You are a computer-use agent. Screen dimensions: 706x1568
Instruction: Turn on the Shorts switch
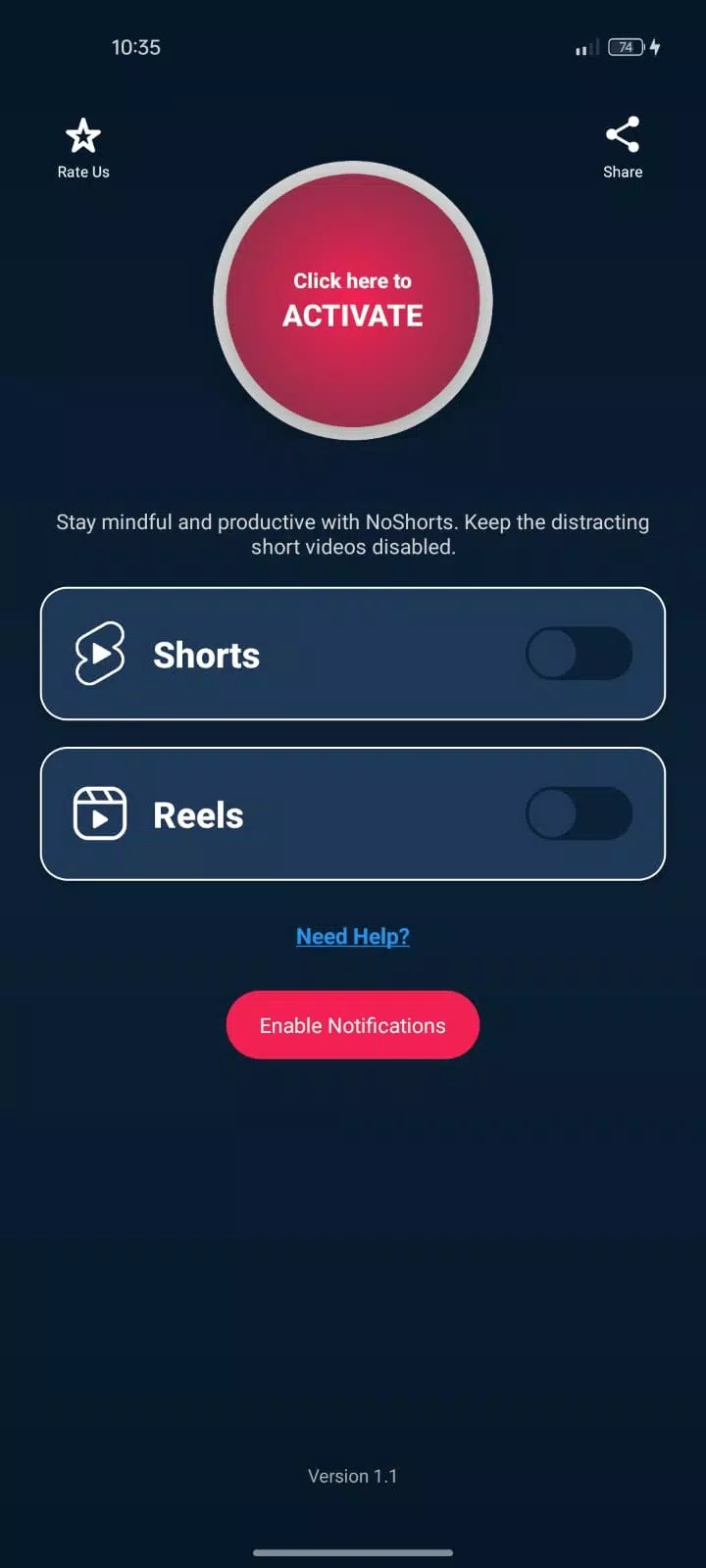pos(580,654)
